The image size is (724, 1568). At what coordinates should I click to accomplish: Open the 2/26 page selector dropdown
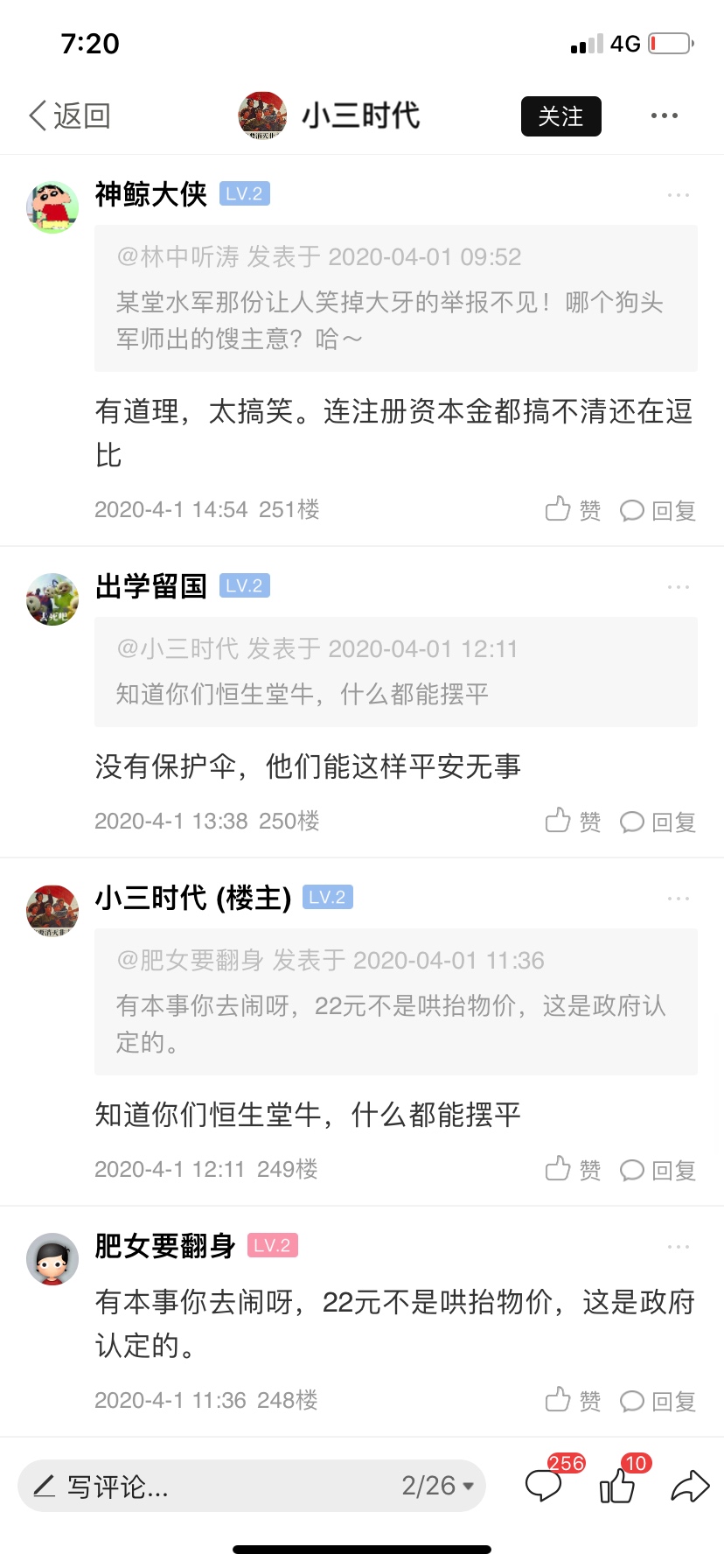(437, 1486)
